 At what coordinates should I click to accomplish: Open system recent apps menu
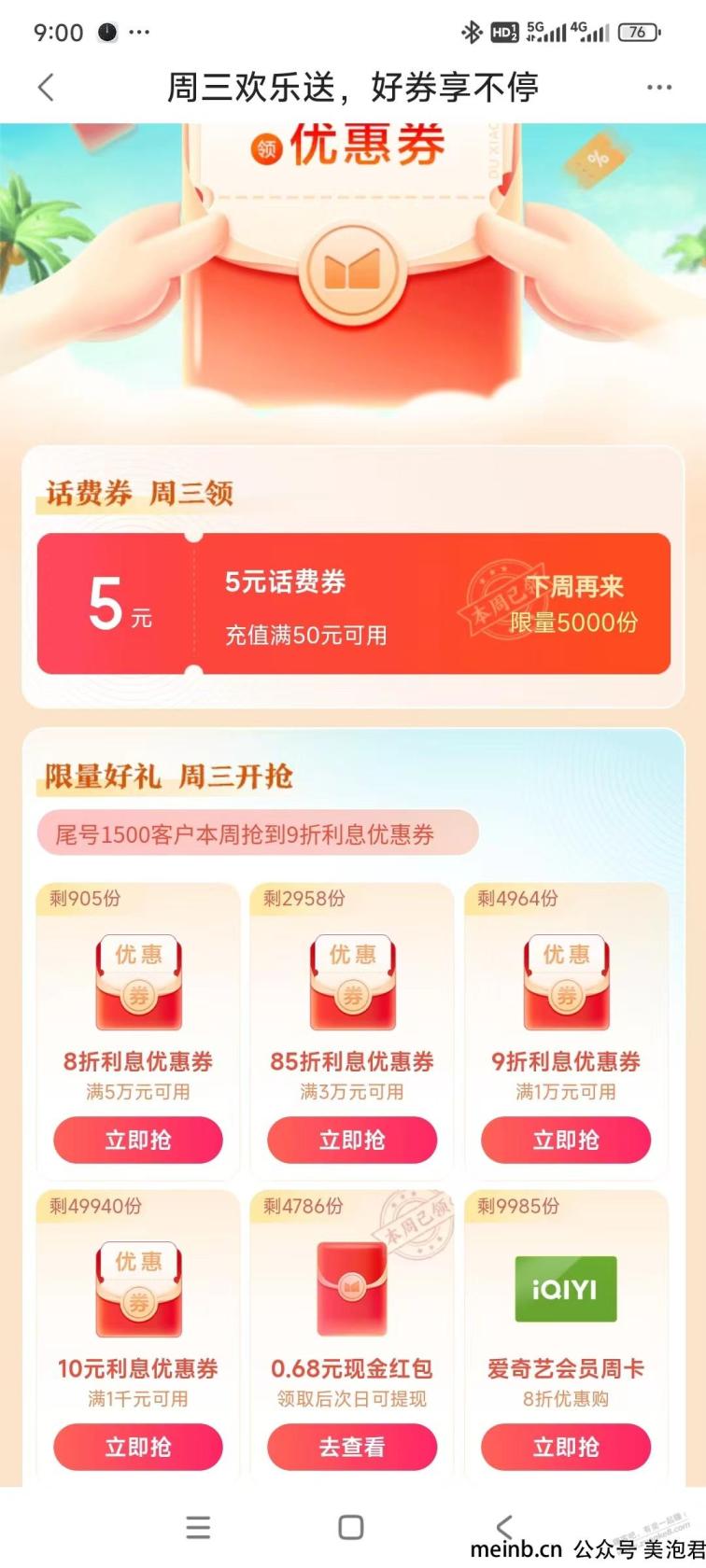point(198,1527)
